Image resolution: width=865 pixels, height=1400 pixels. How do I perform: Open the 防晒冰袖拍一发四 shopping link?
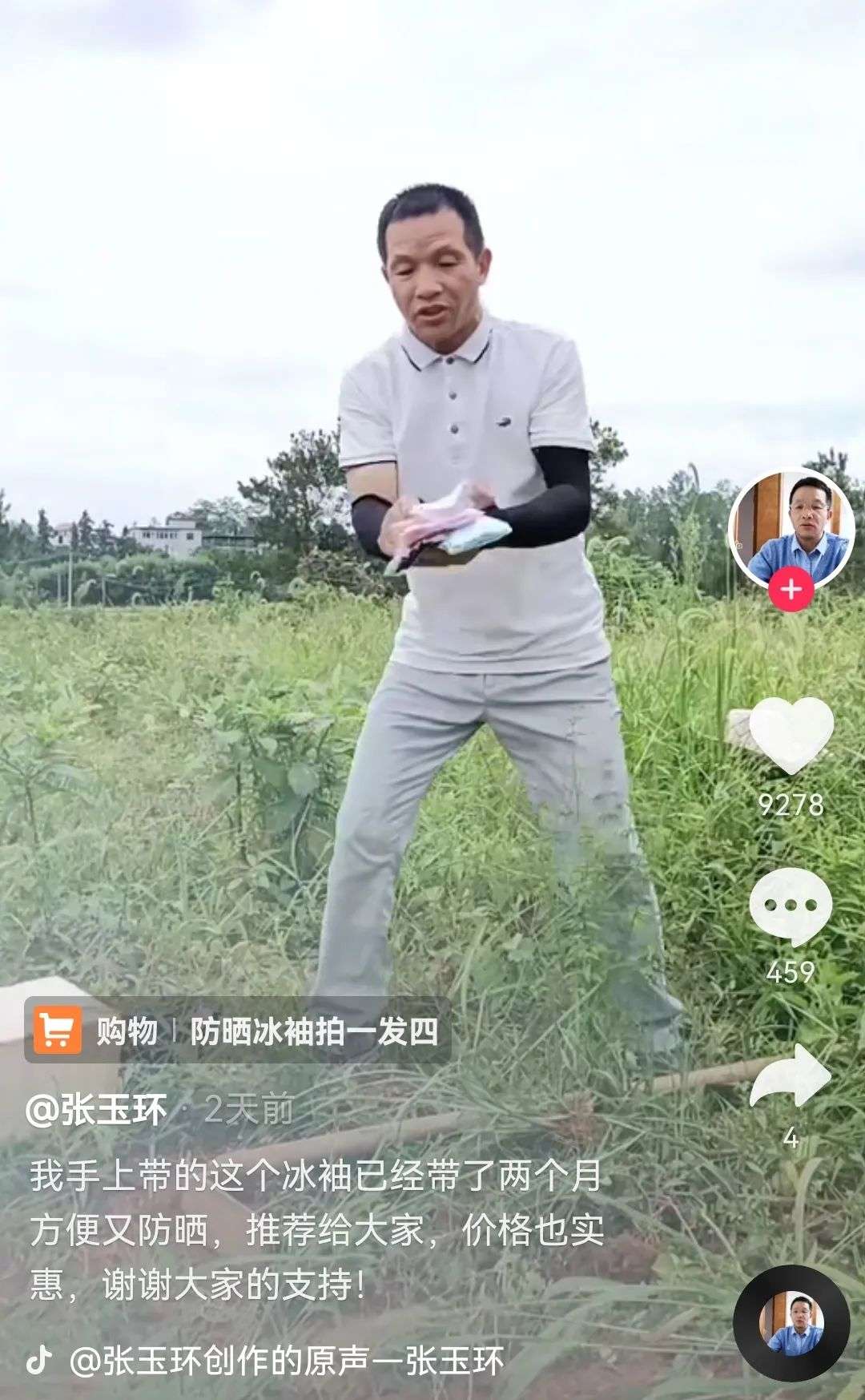(x=238, y=1031)
